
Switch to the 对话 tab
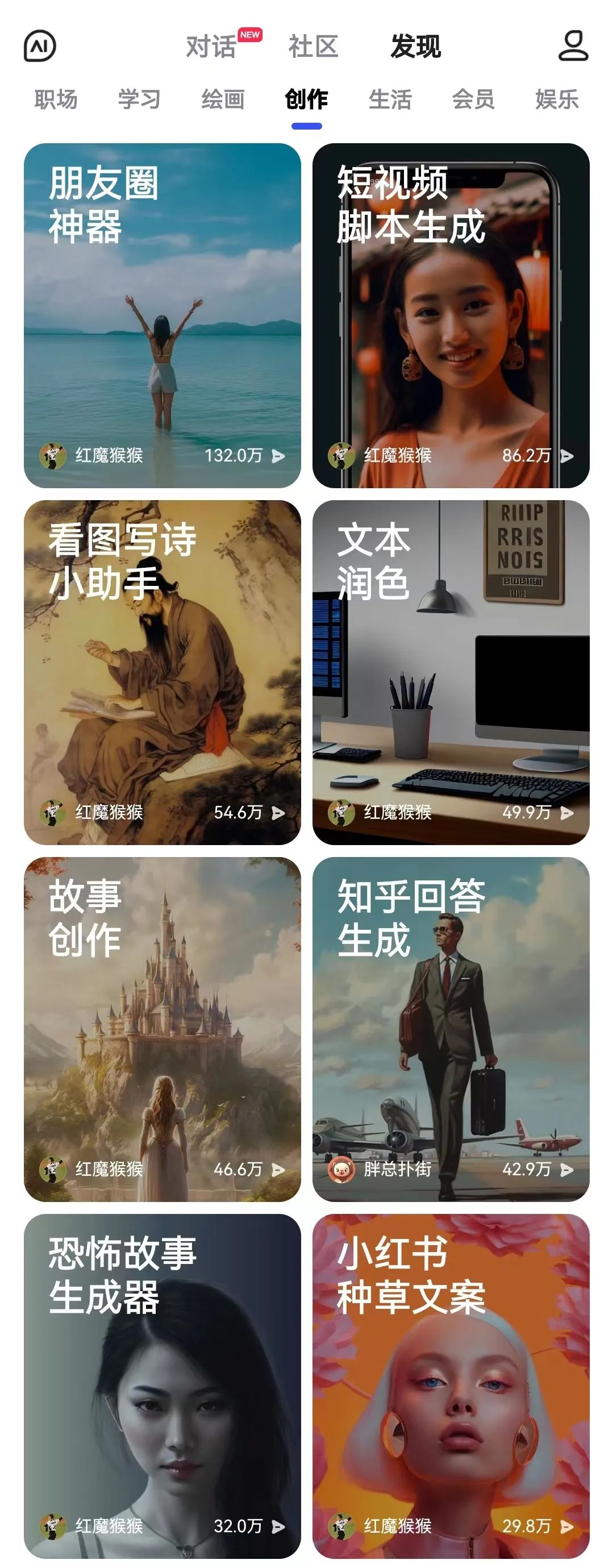(211, 47)
